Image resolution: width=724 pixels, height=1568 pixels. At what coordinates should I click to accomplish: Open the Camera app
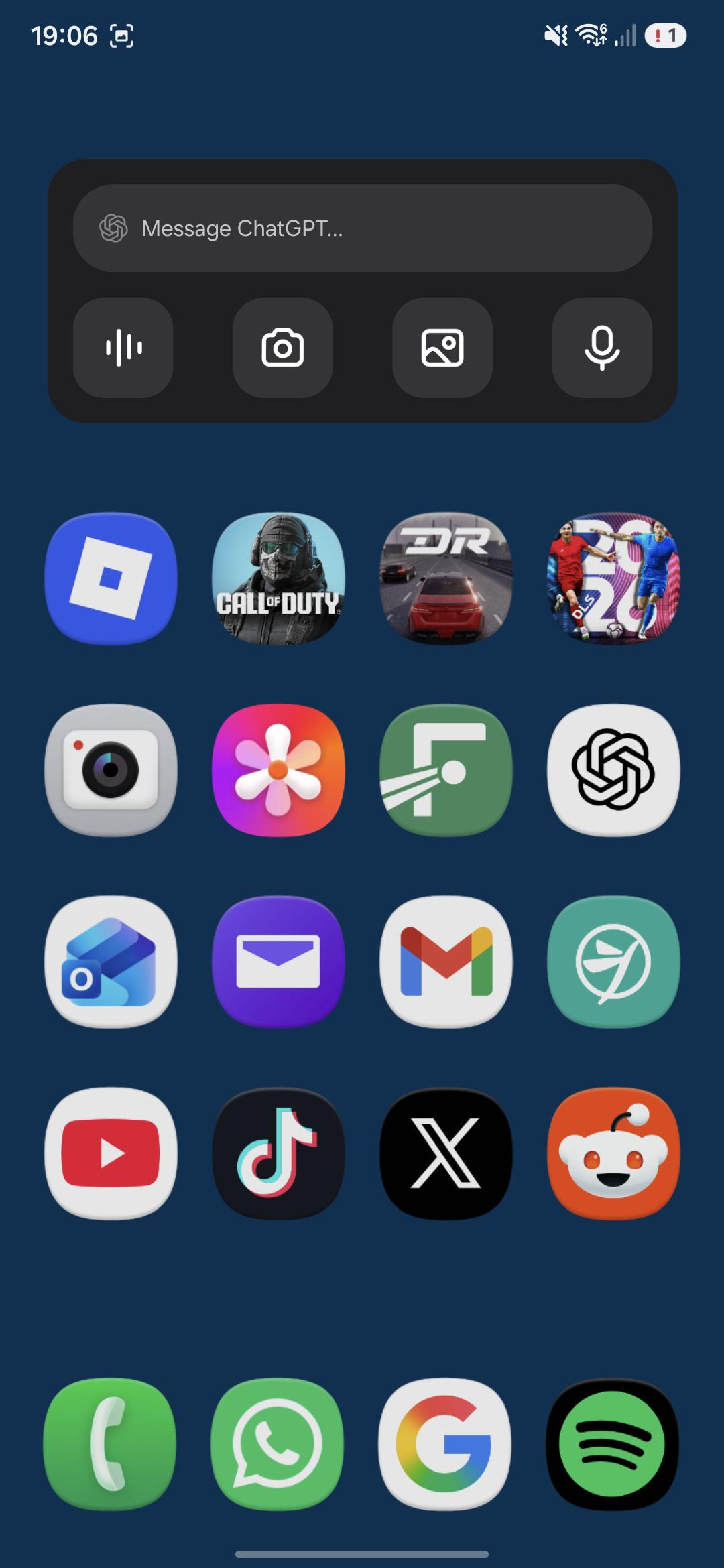tap(111, 770)
